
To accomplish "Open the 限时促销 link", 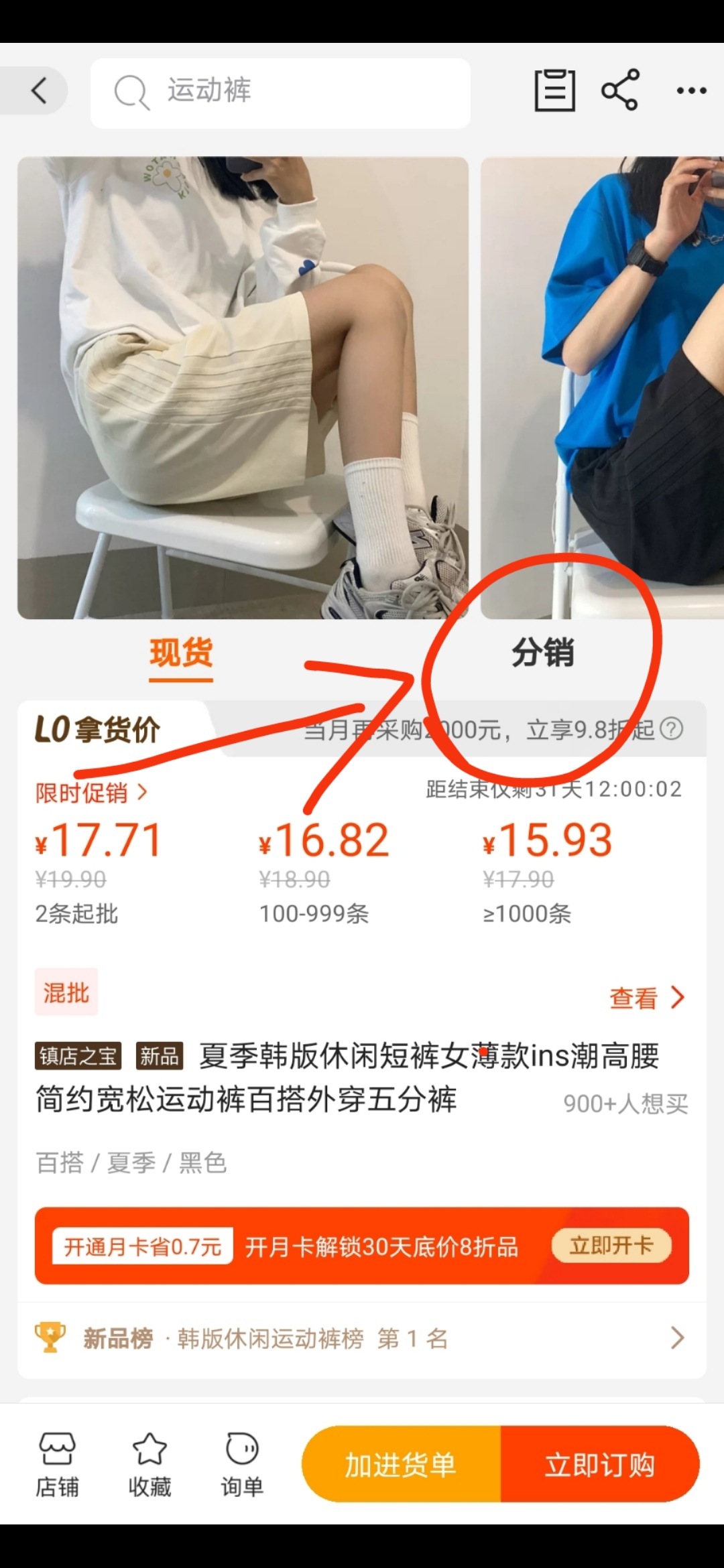I will 91,793.
